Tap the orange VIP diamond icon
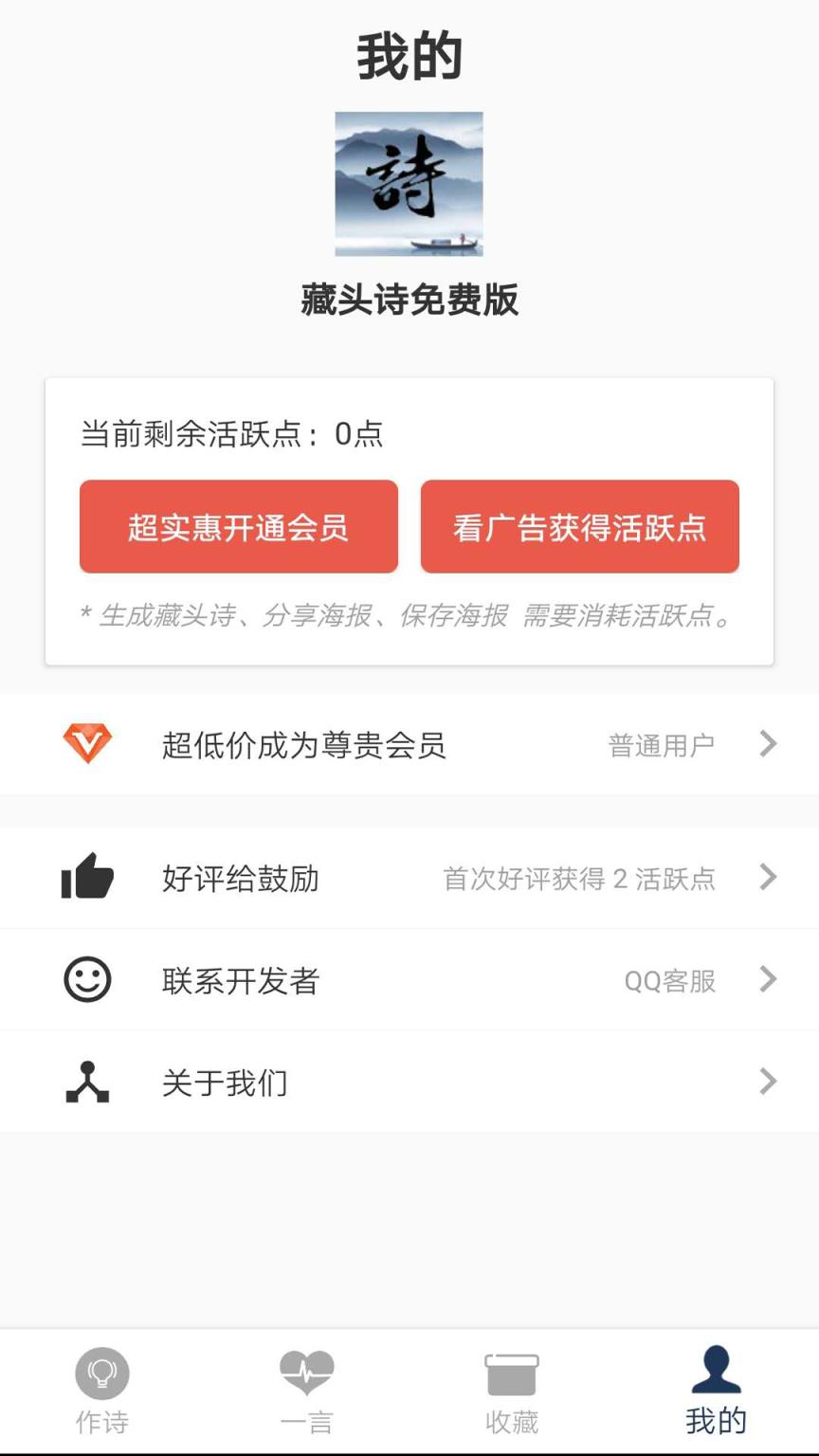The width and height of the screenshot is (819, 1456). (x=86, y=741)
